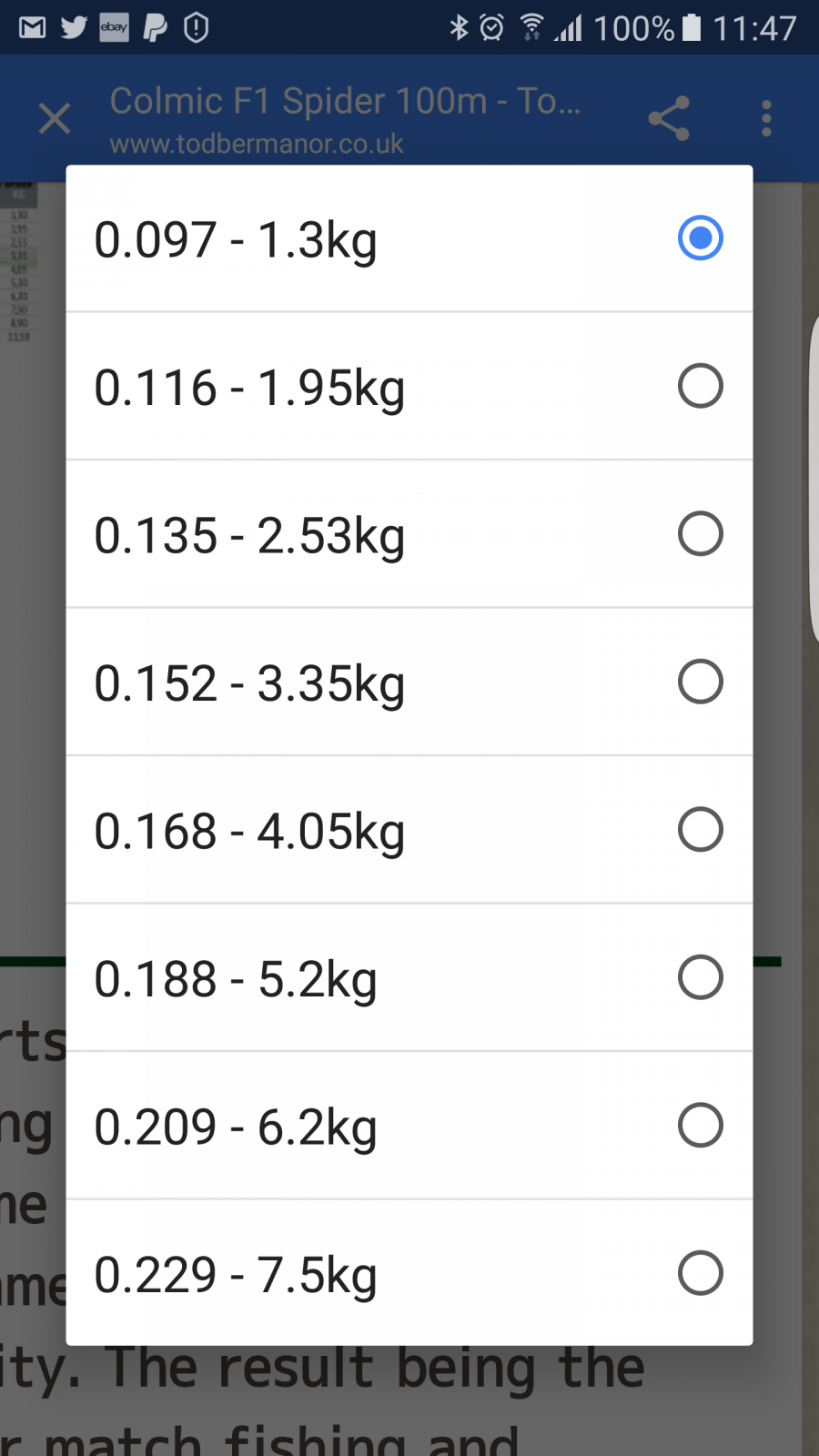This screenshot has height=1456, width=819.
Task: Choose the 0.229 - 7.5kg option
Action: [x=409, y=1273]
